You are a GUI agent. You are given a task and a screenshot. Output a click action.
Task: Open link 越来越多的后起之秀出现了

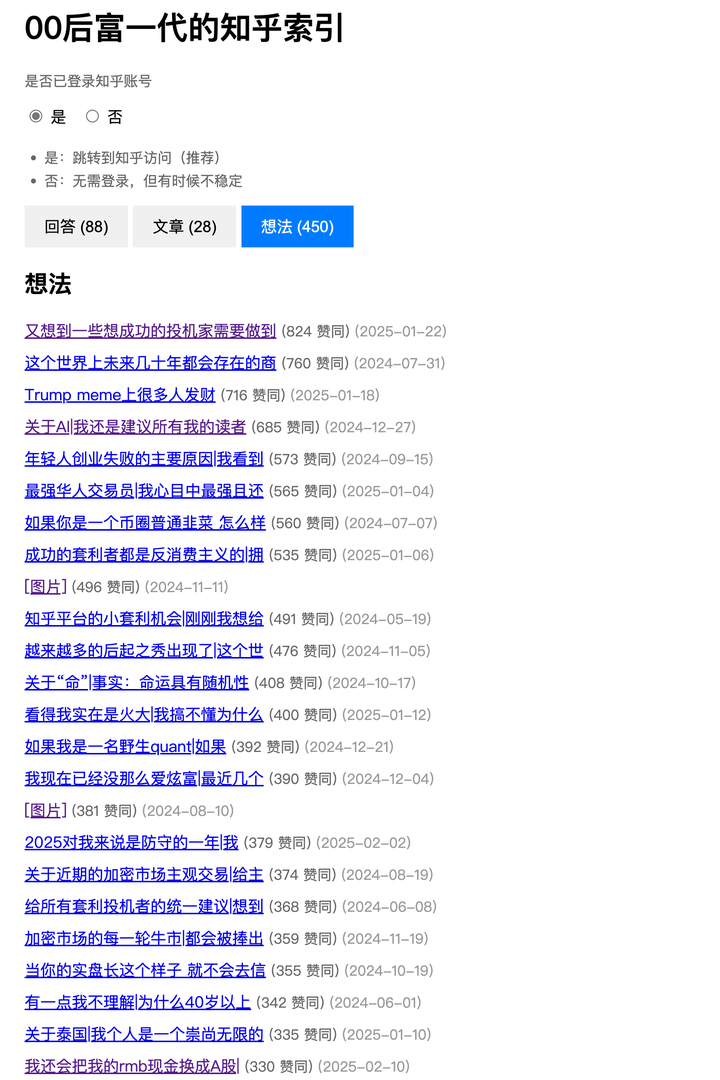pos(144,651)
